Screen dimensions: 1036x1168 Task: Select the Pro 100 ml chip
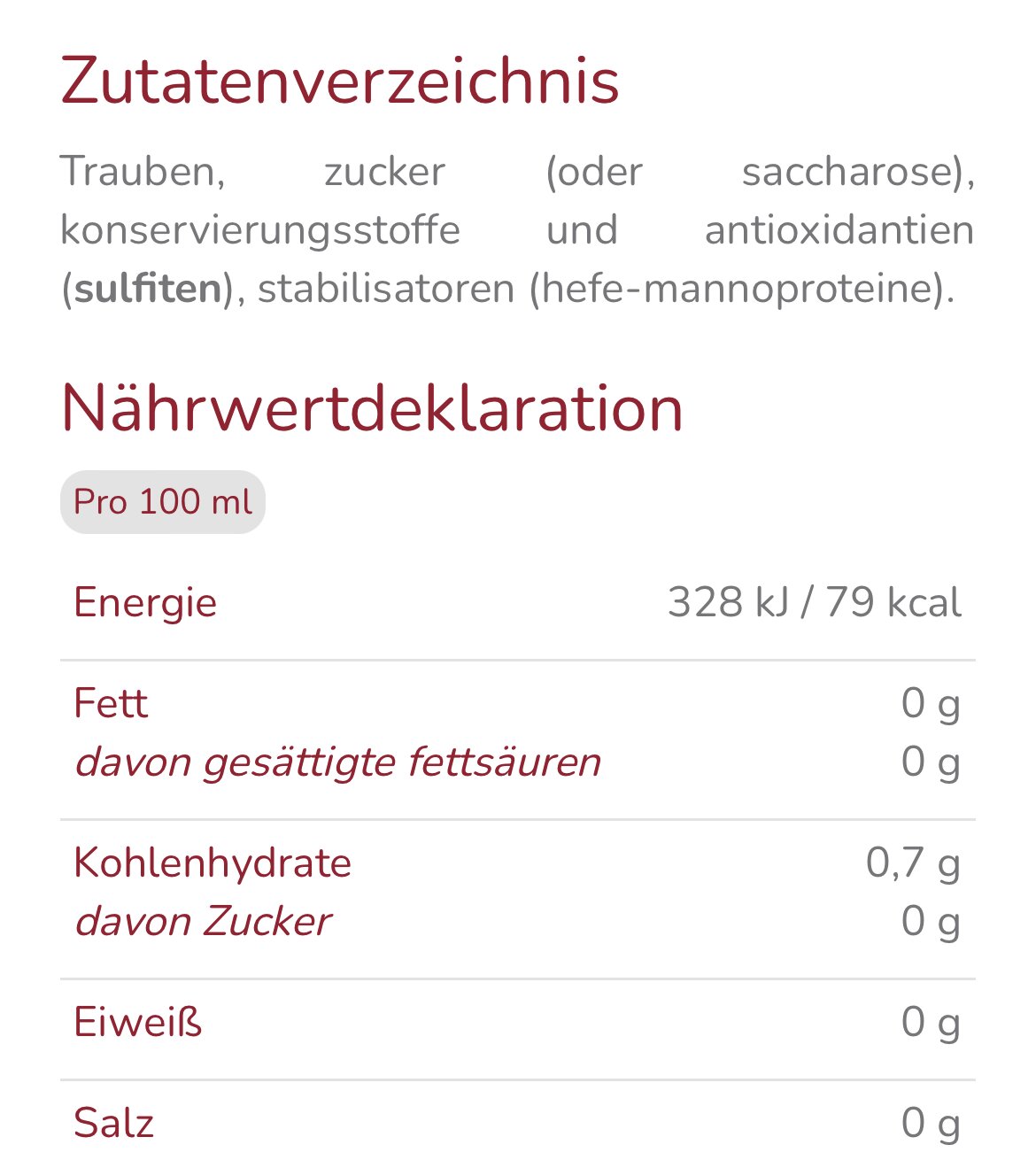(163, 502)
